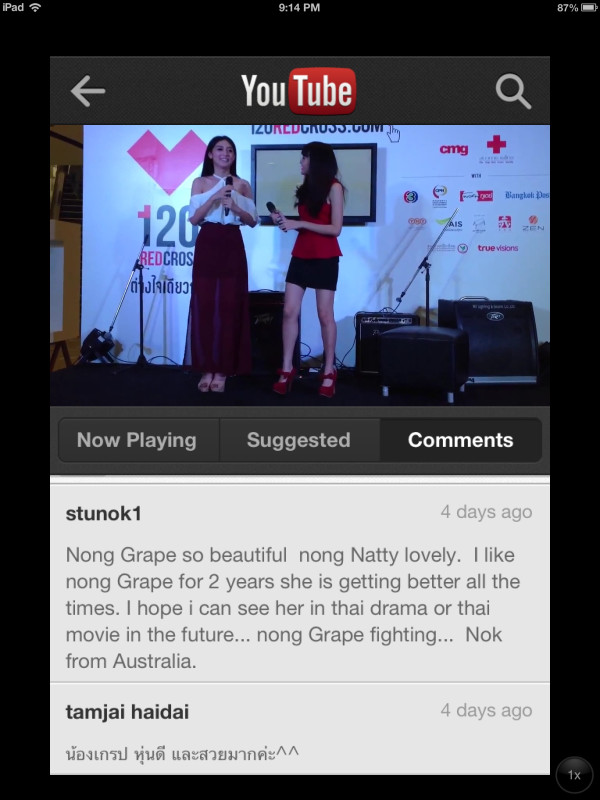The height and width of the screenshot is (800, 600).
Task: Tap the video player area
Action: tap(300, 264)
